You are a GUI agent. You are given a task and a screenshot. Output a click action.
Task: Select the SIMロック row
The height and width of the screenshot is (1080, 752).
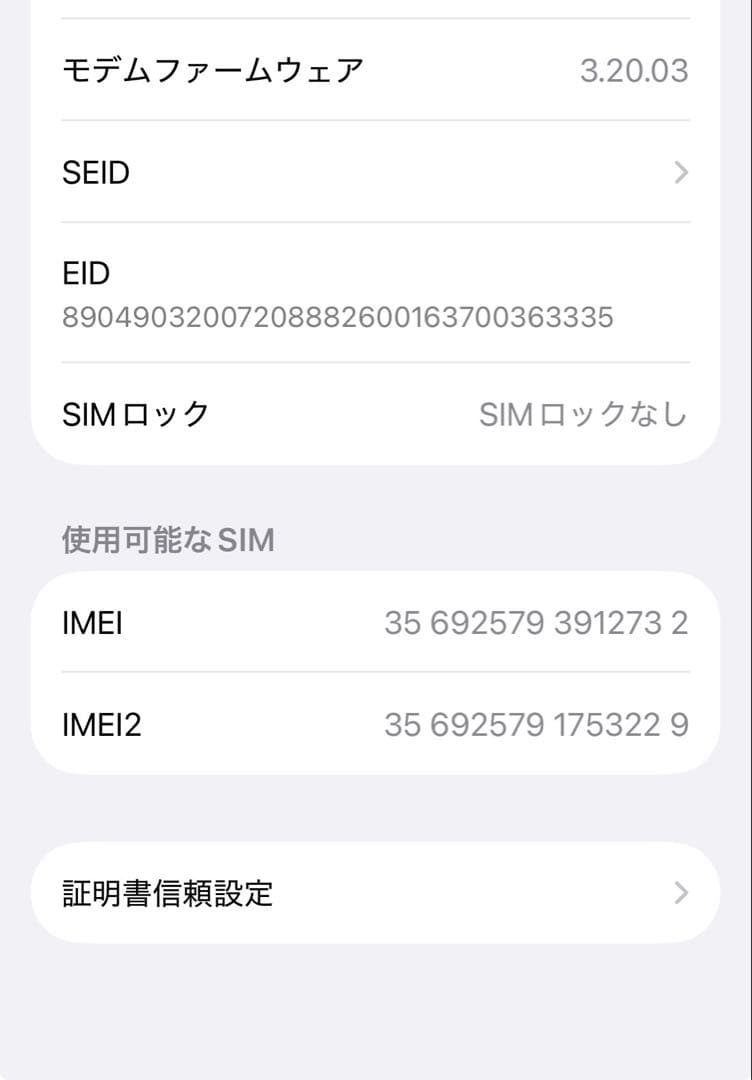375,413
